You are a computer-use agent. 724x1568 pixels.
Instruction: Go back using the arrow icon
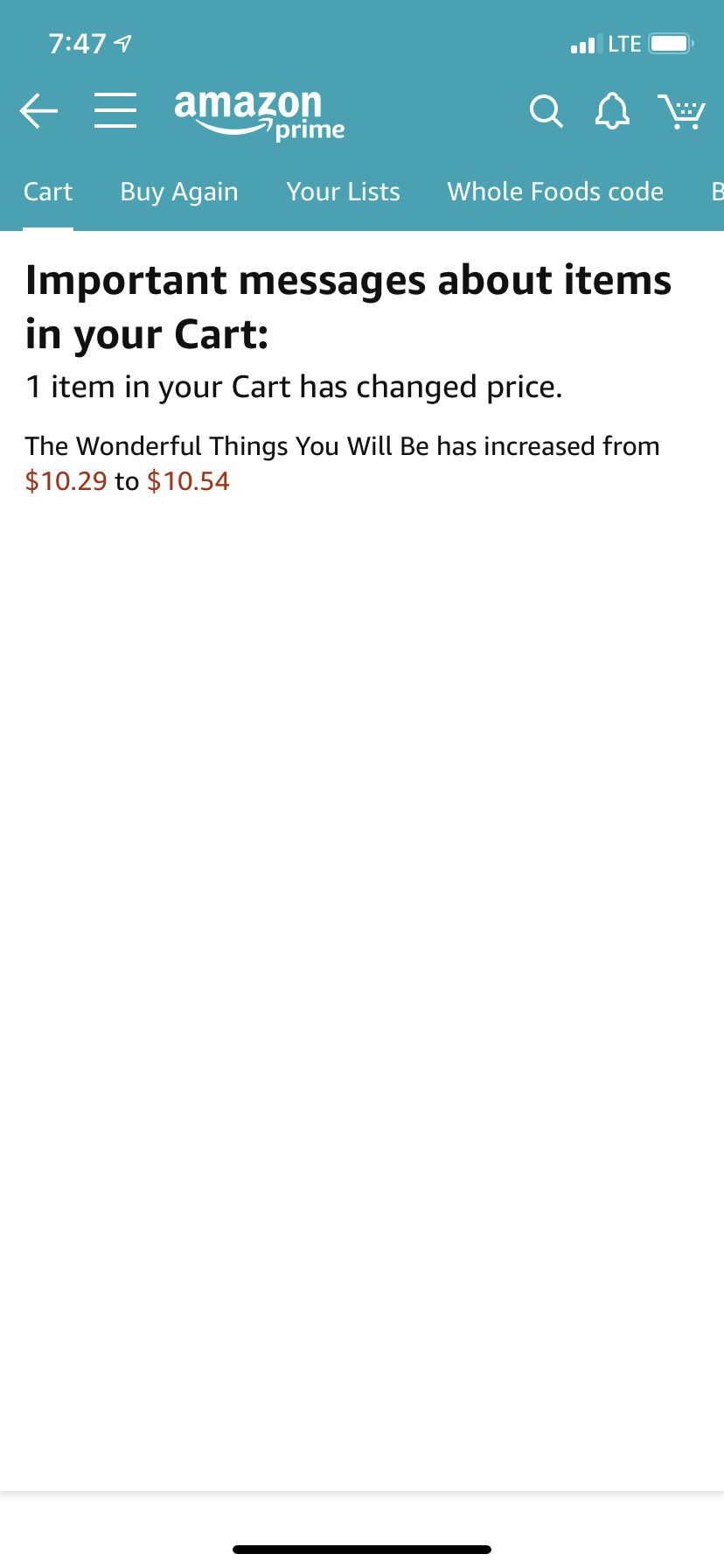pos(38,111)
